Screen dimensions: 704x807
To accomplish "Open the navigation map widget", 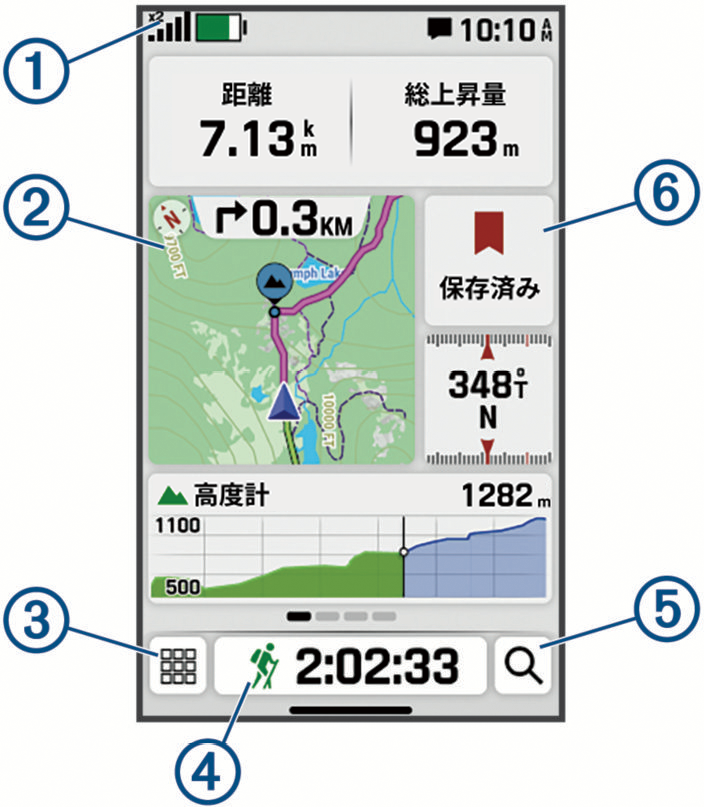I will click(x=281, y=330).
